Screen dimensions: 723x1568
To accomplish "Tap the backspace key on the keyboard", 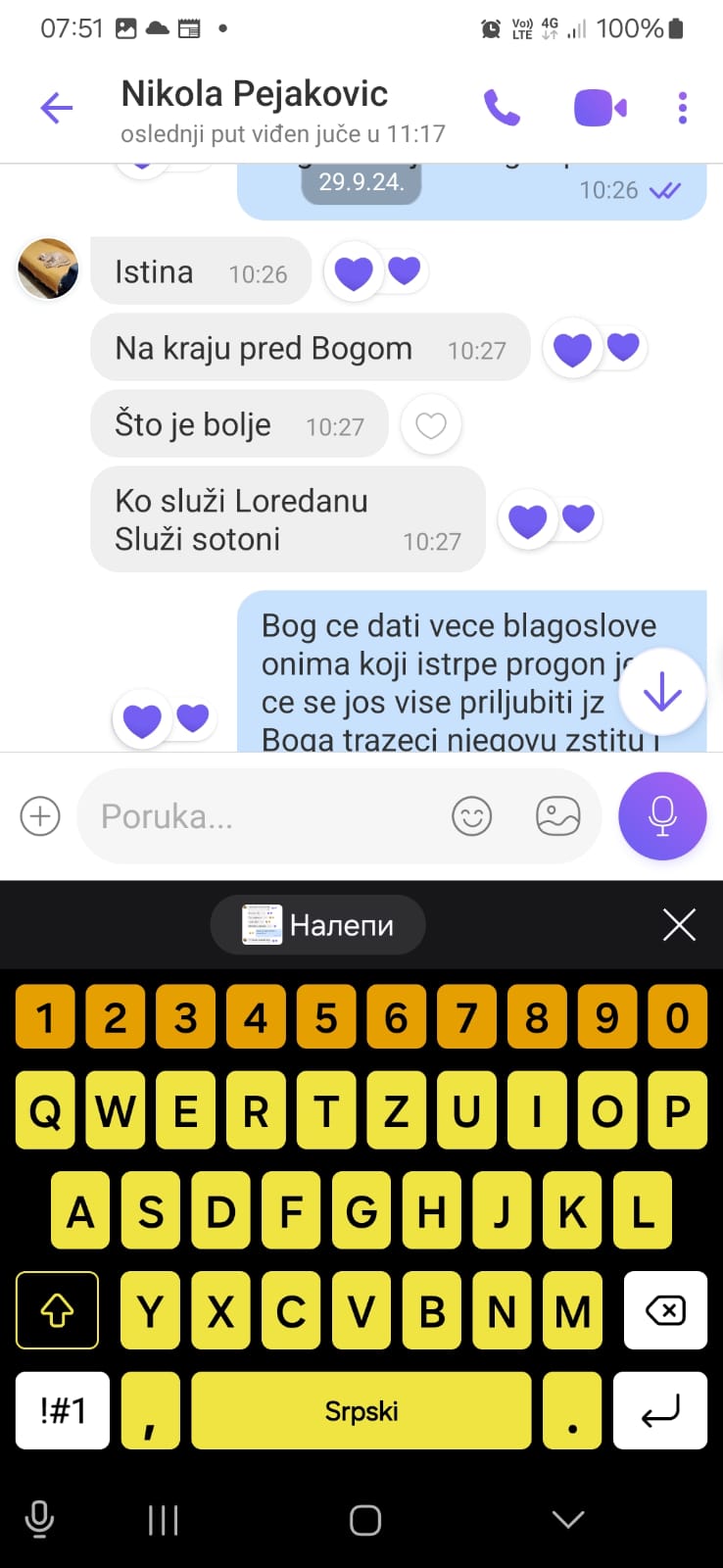I will (665, 1310).
